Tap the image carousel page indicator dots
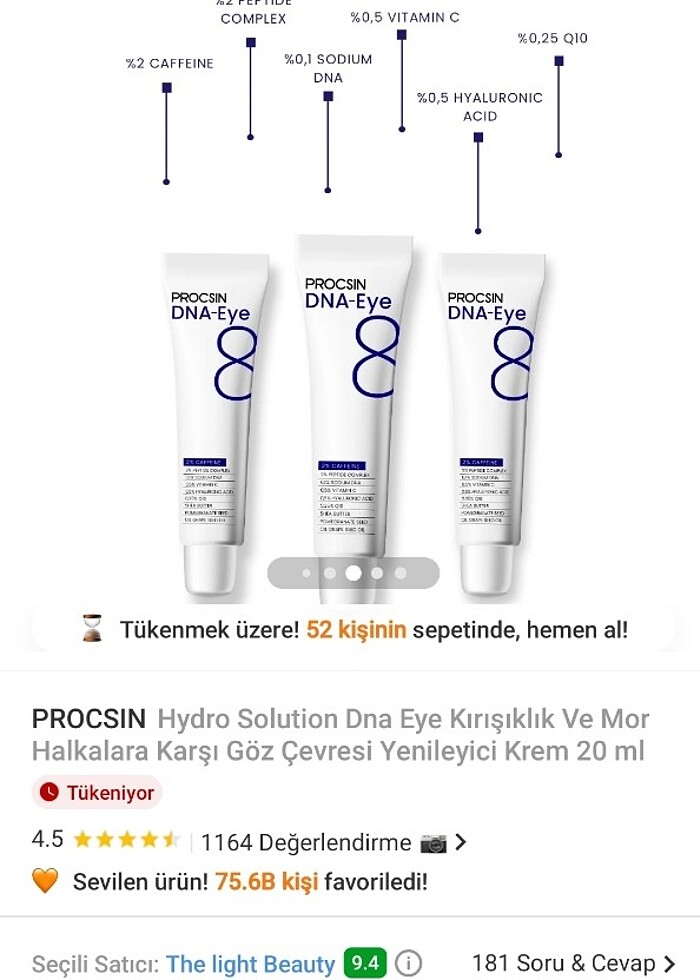700x980 pixels. click(x=353, y=573)
